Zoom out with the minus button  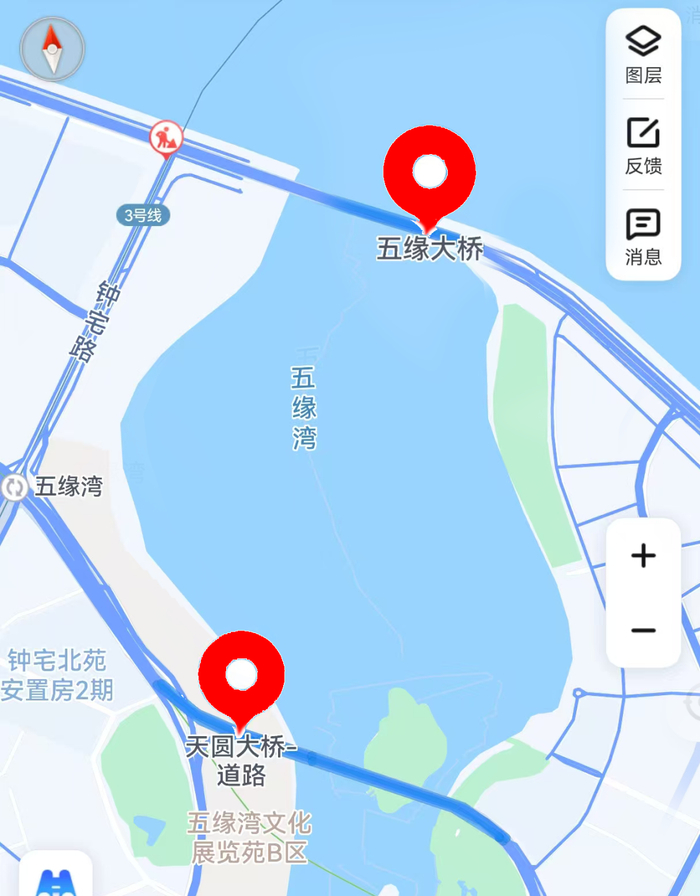[x=643, y=630]
